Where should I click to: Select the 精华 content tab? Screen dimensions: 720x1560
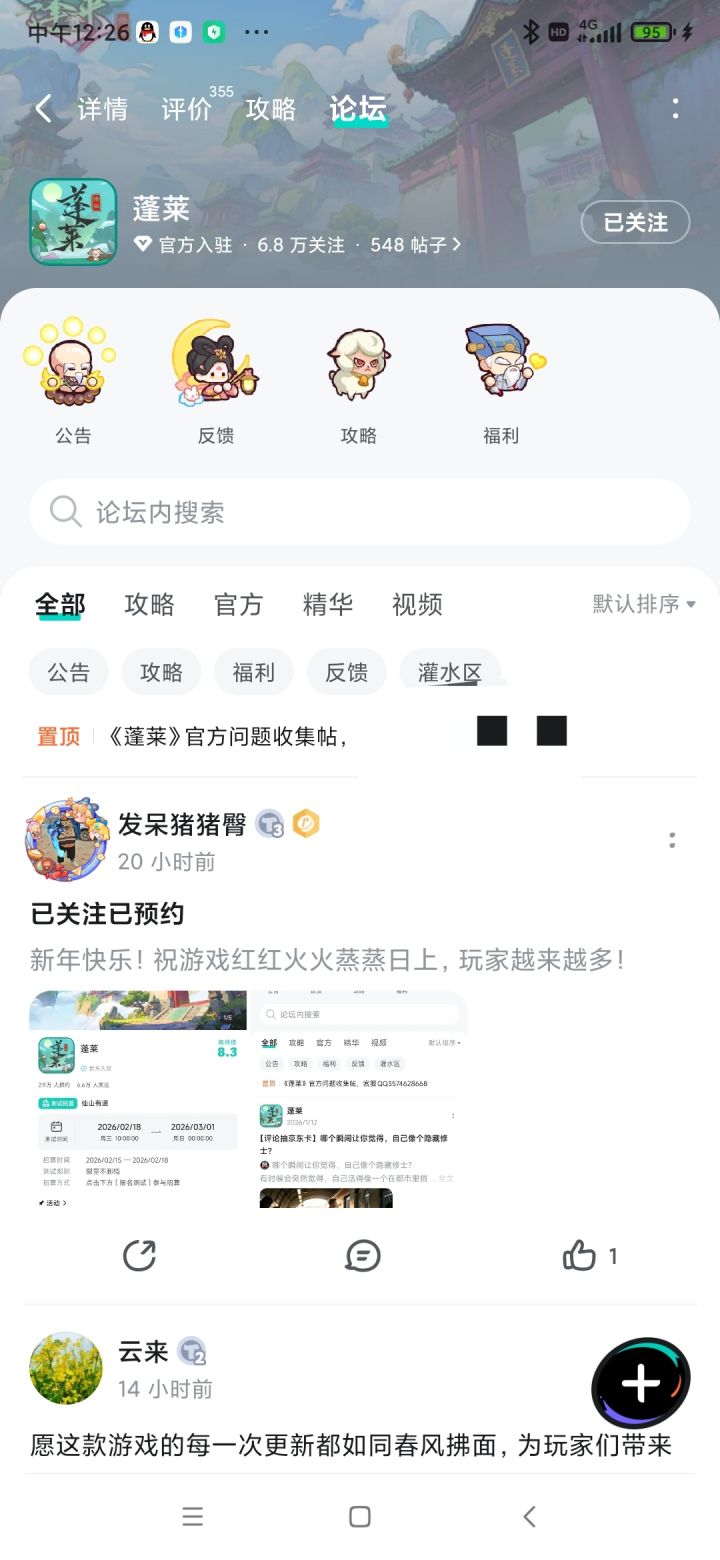(328, 604)
